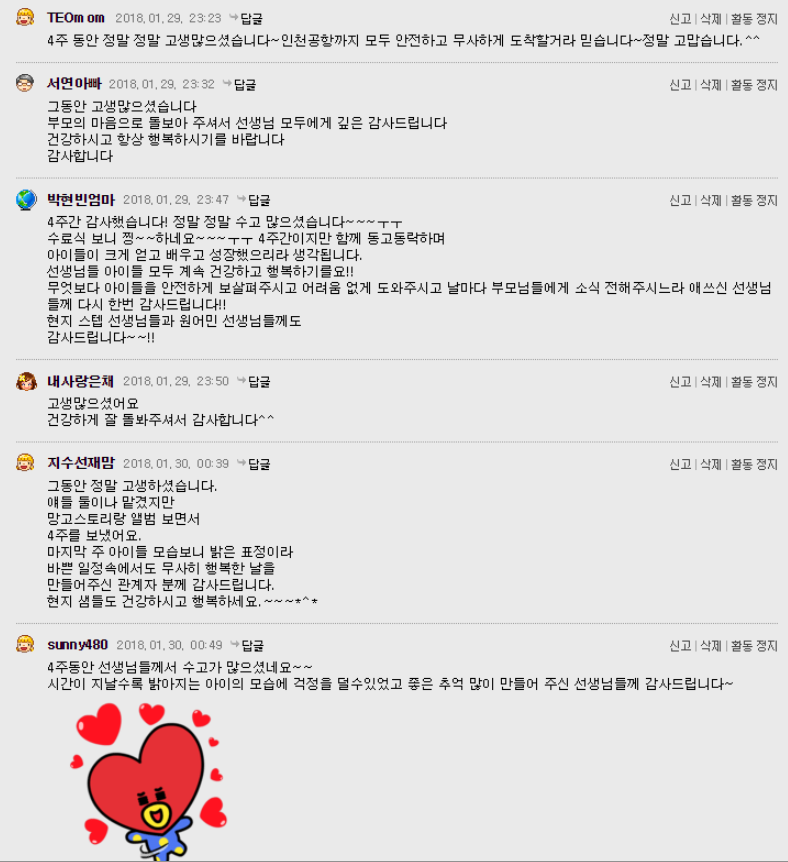Report TEOm om's comment
This screenshot has width=788, height=862.
(x=679, y=18)
